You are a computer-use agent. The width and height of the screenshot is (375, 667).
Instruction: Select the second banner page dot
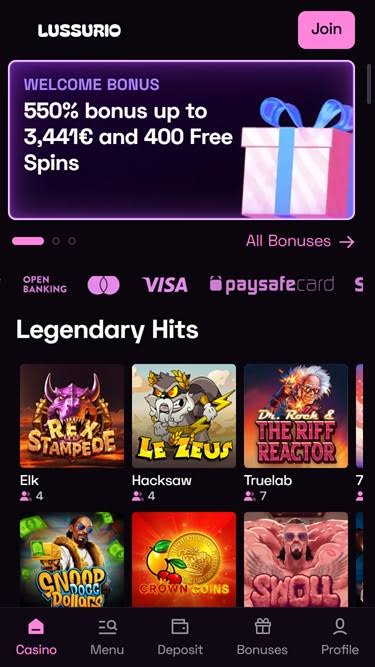[x=56, y=241]
